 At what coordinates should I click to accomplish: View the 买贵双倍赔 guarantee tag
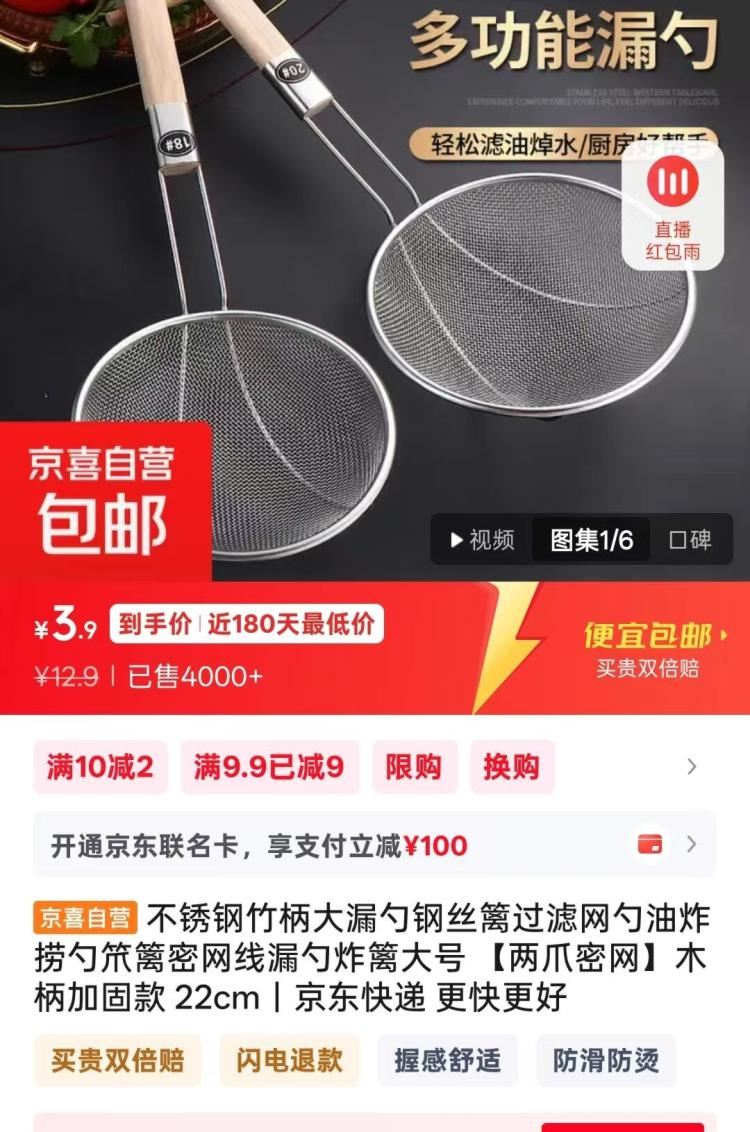tap(117, 1061)
